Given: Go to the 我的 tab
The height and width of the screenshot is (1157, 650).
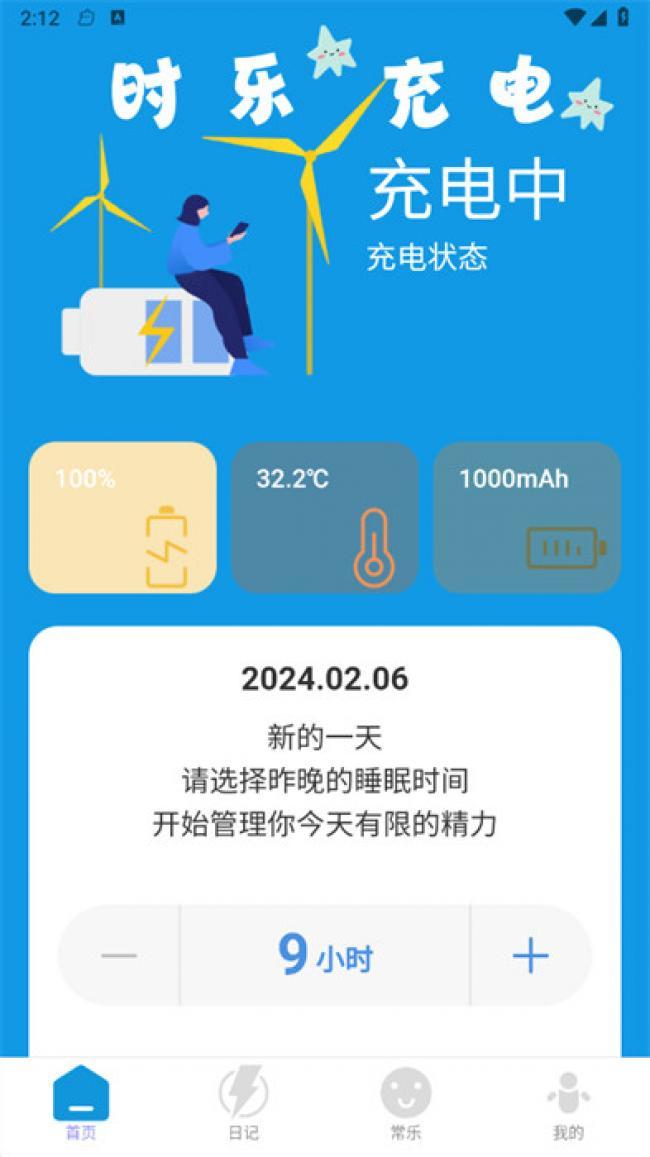Looking at the screenshot, I should [x=568, y=1103].
